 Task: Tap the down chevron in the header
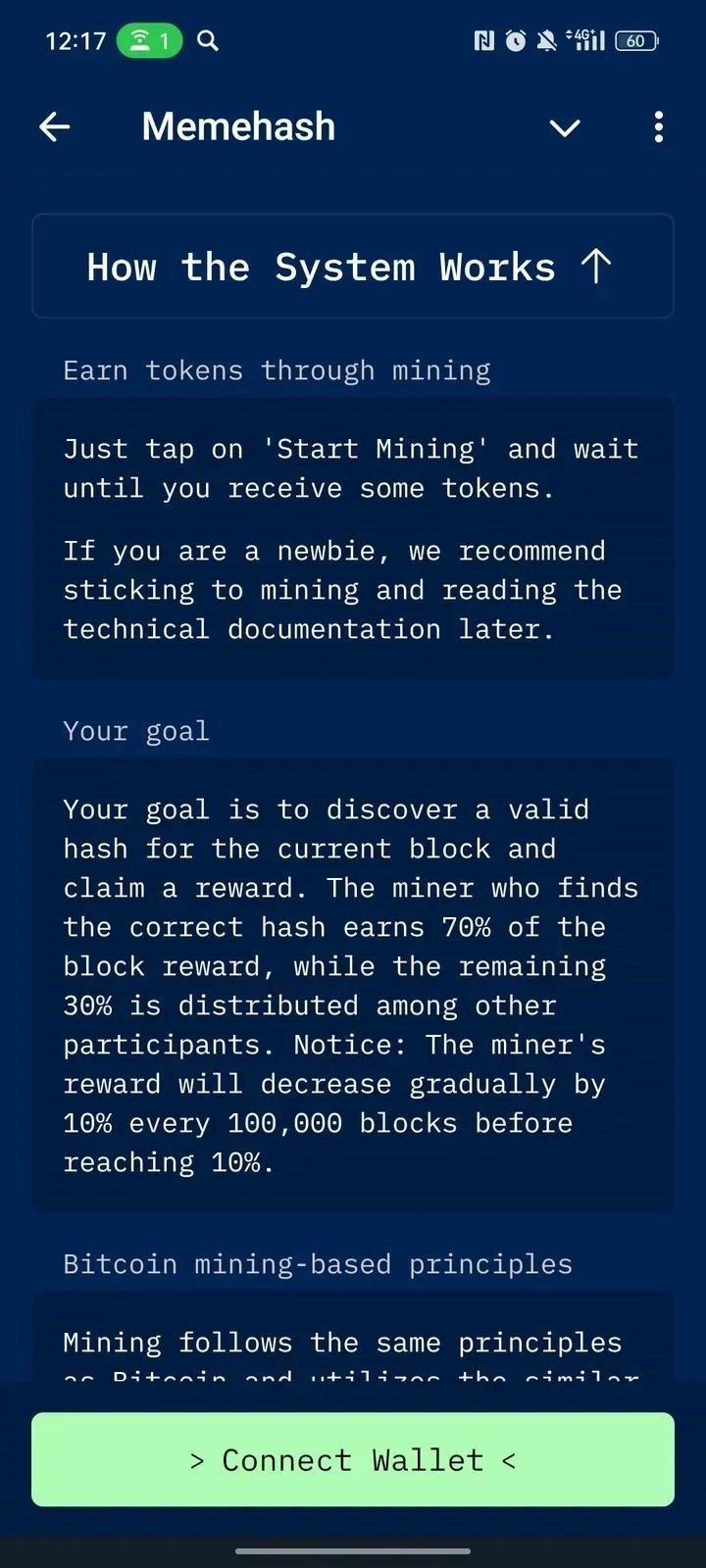tap(565, 127)
